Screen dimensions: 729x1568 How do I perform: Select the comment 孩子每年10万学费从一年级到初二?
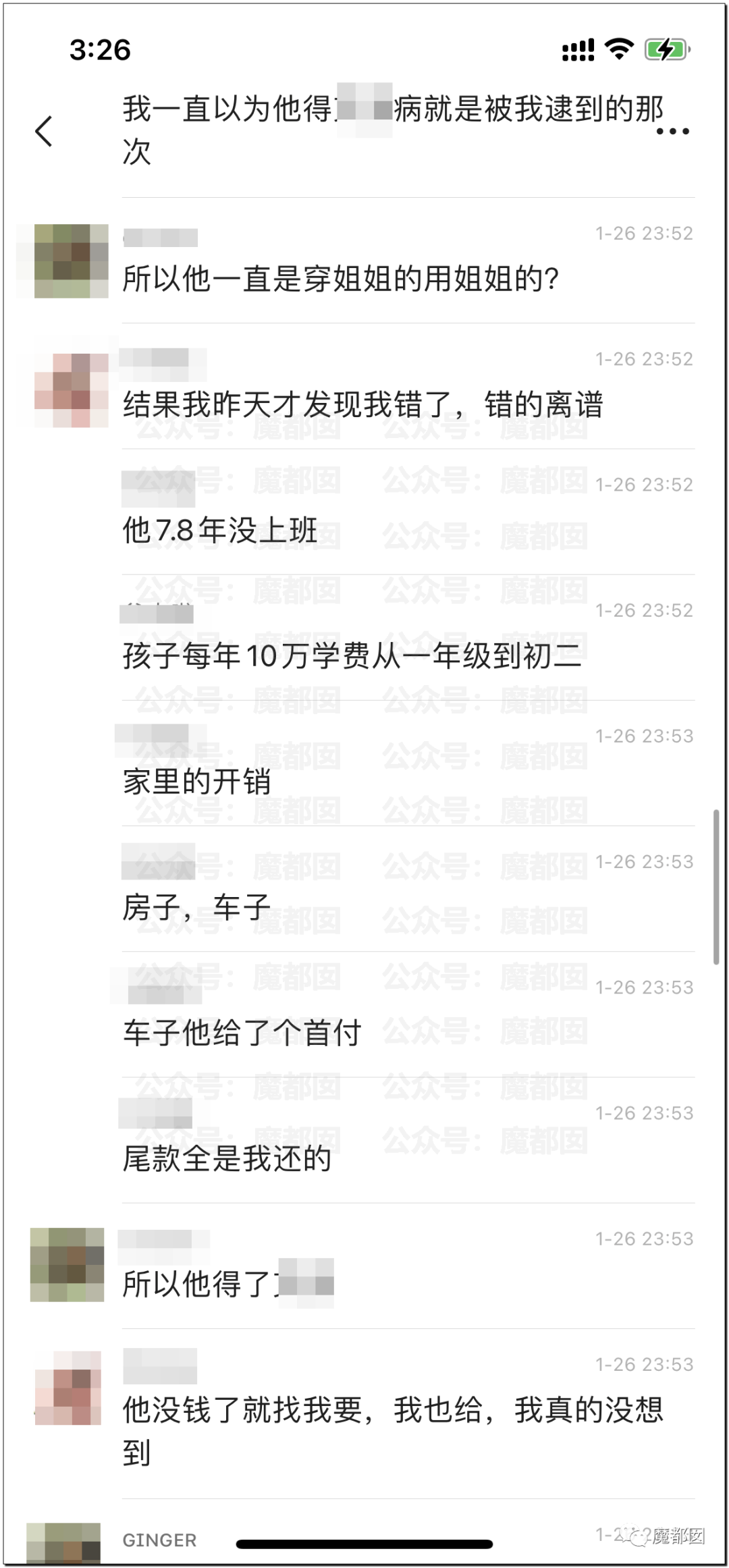(351, 656)
